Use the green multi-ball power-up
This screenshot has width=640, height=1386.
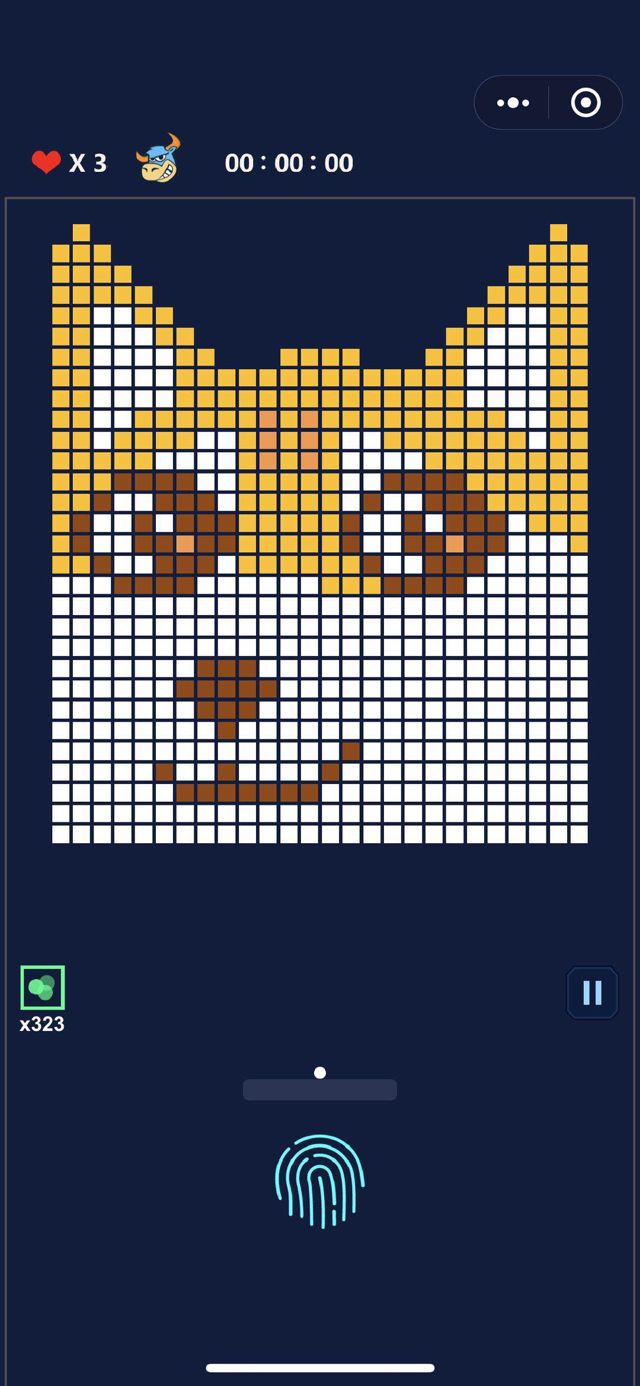(42, 988)
